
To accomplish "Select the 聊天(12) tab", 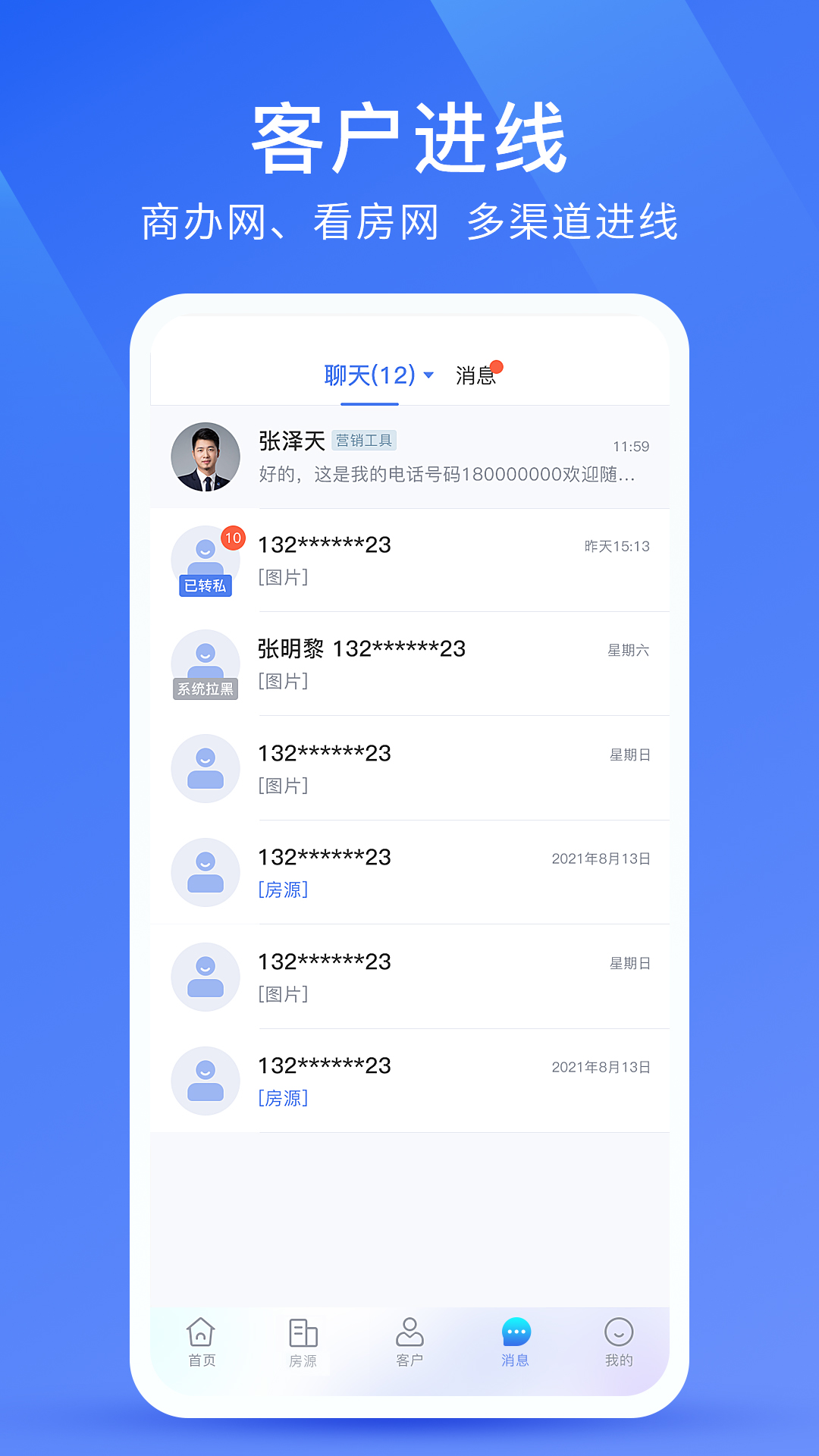I will [x=369, y=375].
